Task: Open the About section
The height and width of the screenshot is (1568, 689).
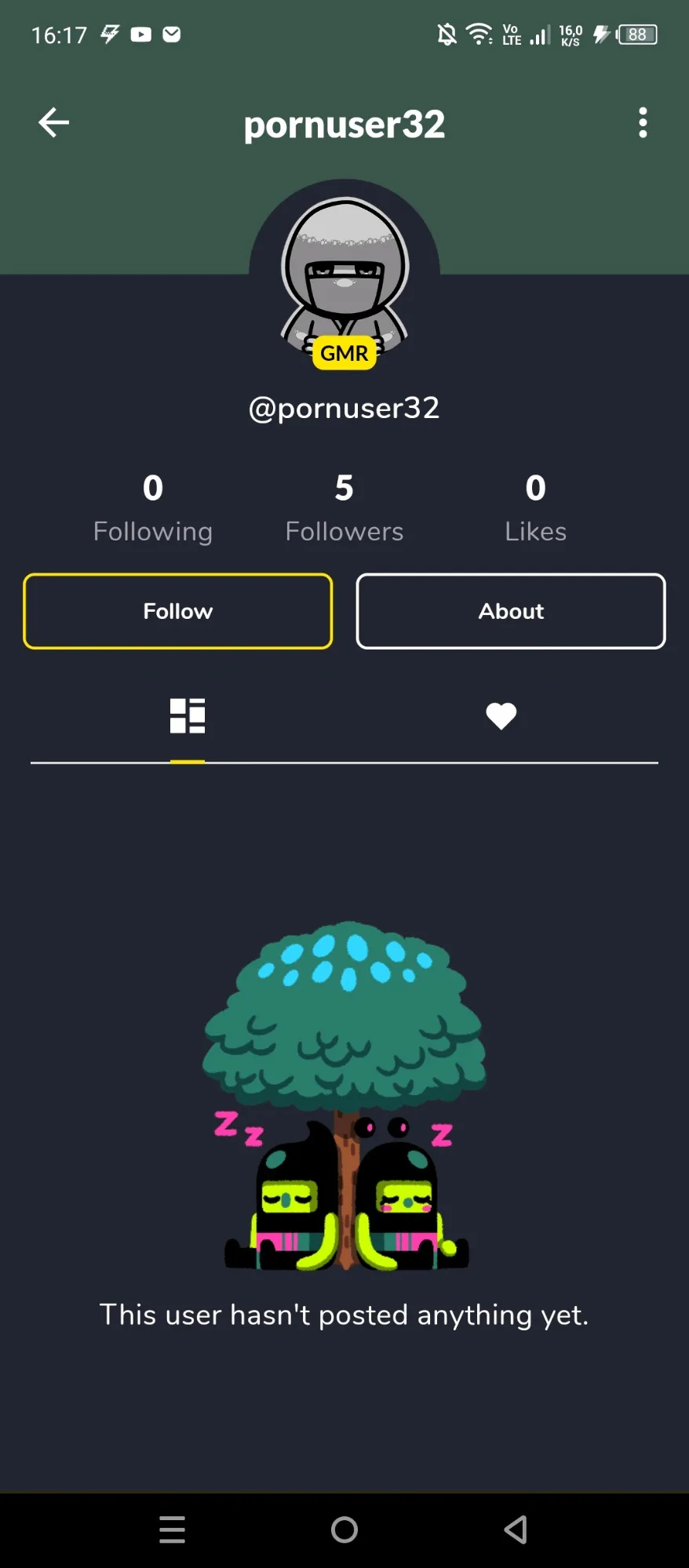Action: pyautogui.click(x=511, y=611)
